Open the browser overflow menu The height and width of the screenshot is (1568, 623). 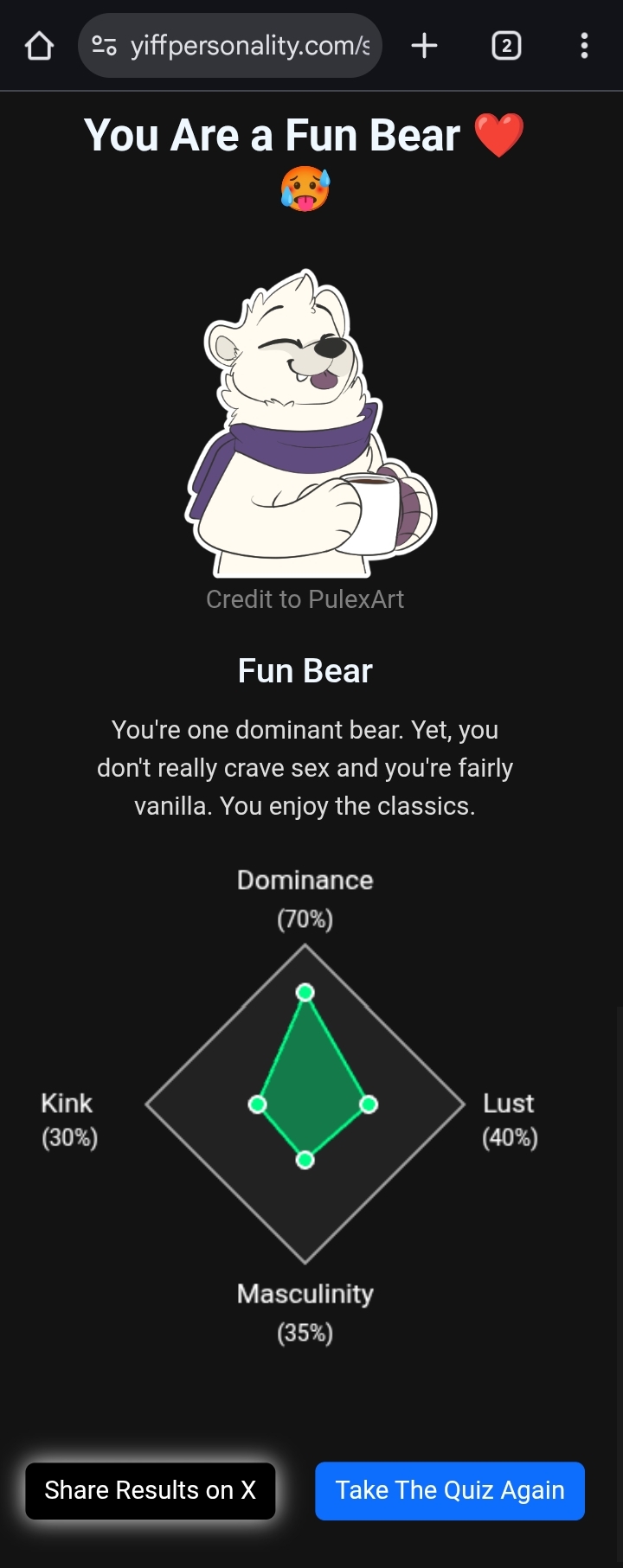pyautogui.click(x=584, y=46)
